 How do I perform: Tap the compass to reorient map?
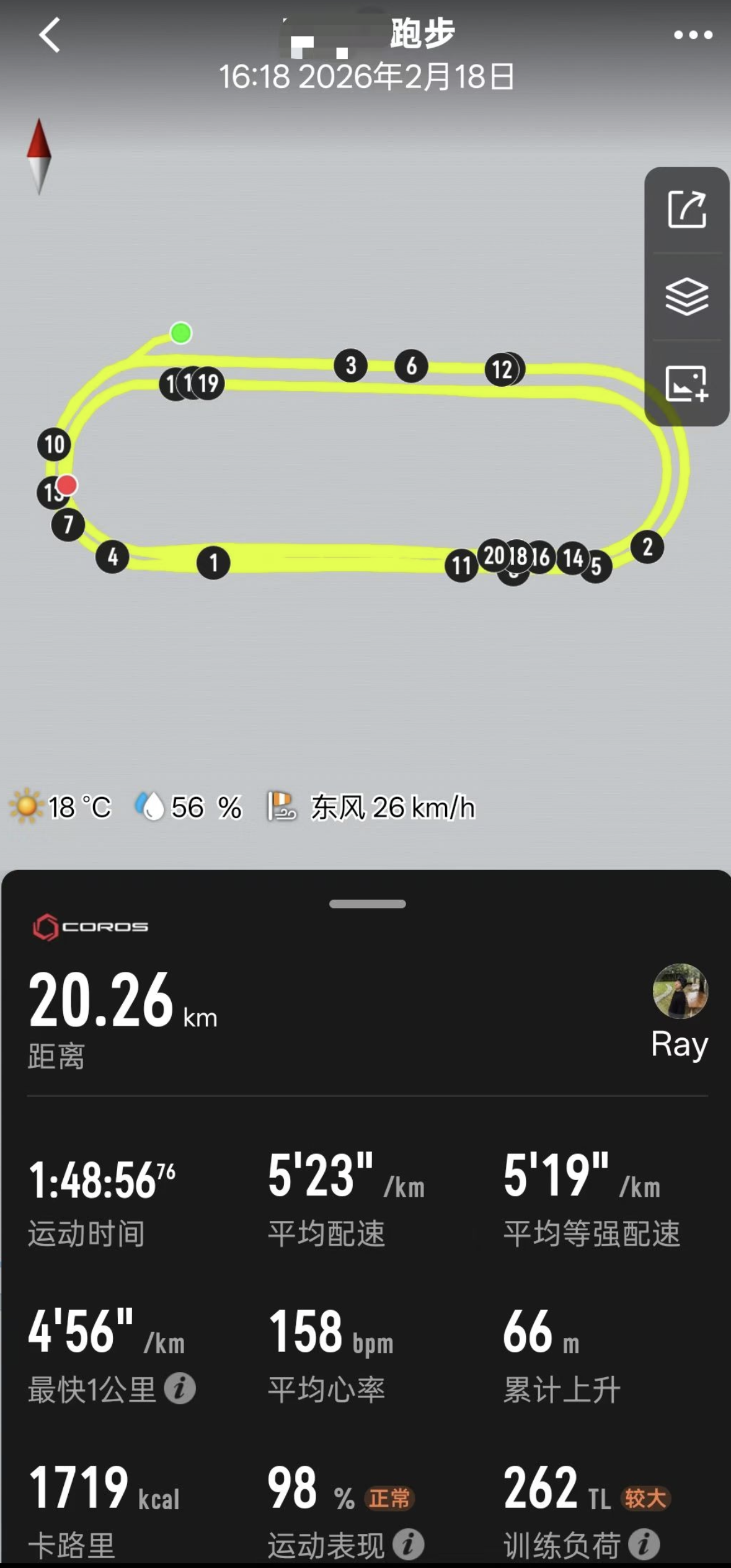pyautogui.click(x=38, y=157)
